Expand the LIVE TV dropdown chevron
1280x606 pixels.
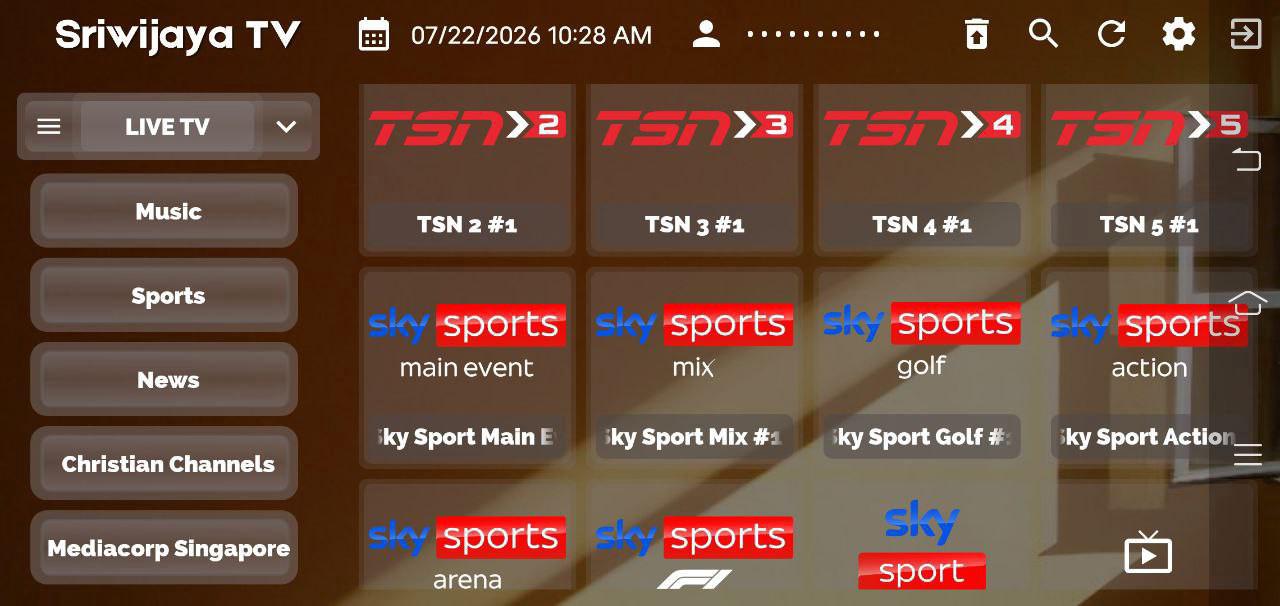pos(286,127)
